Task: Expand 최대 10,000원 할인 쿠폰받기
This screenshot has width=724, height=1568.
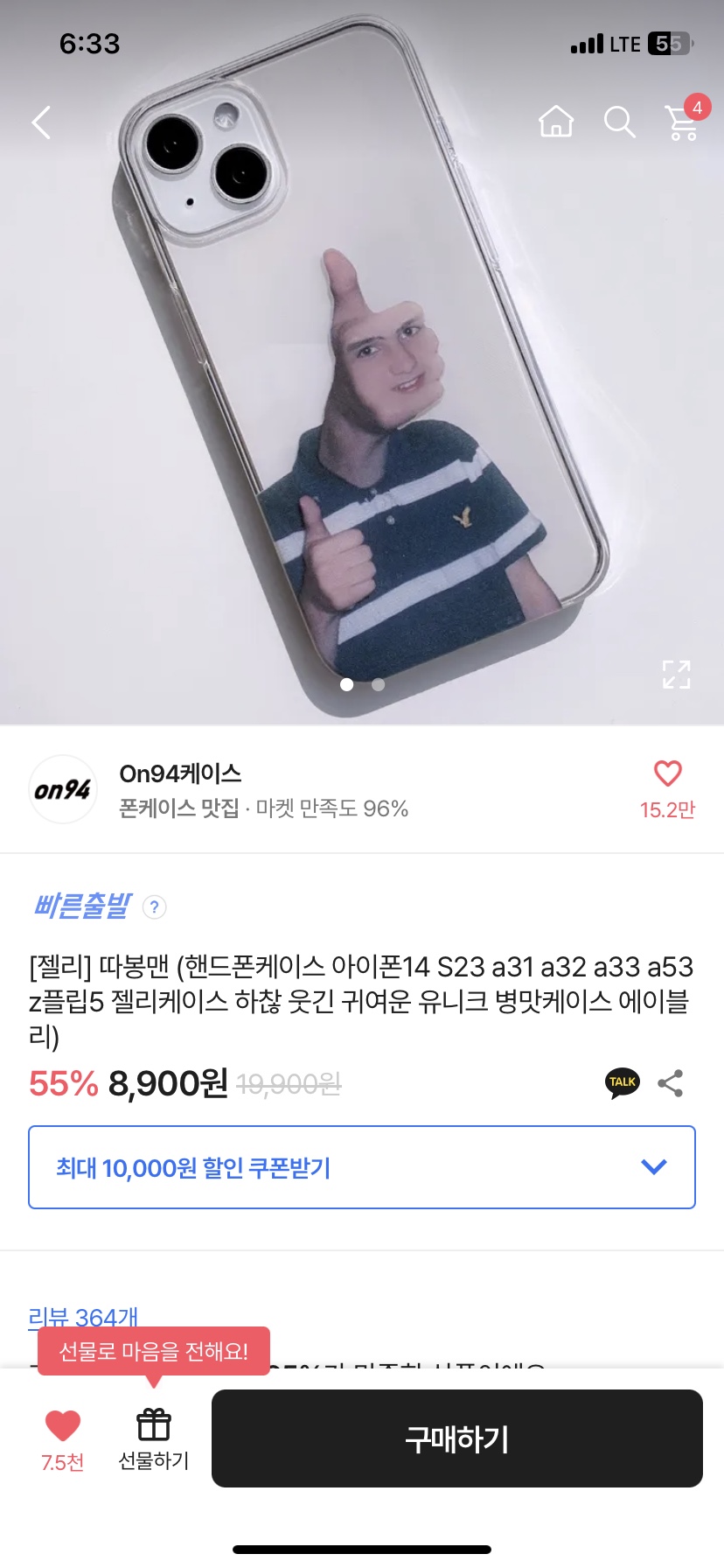Action: click(362, 1167)
